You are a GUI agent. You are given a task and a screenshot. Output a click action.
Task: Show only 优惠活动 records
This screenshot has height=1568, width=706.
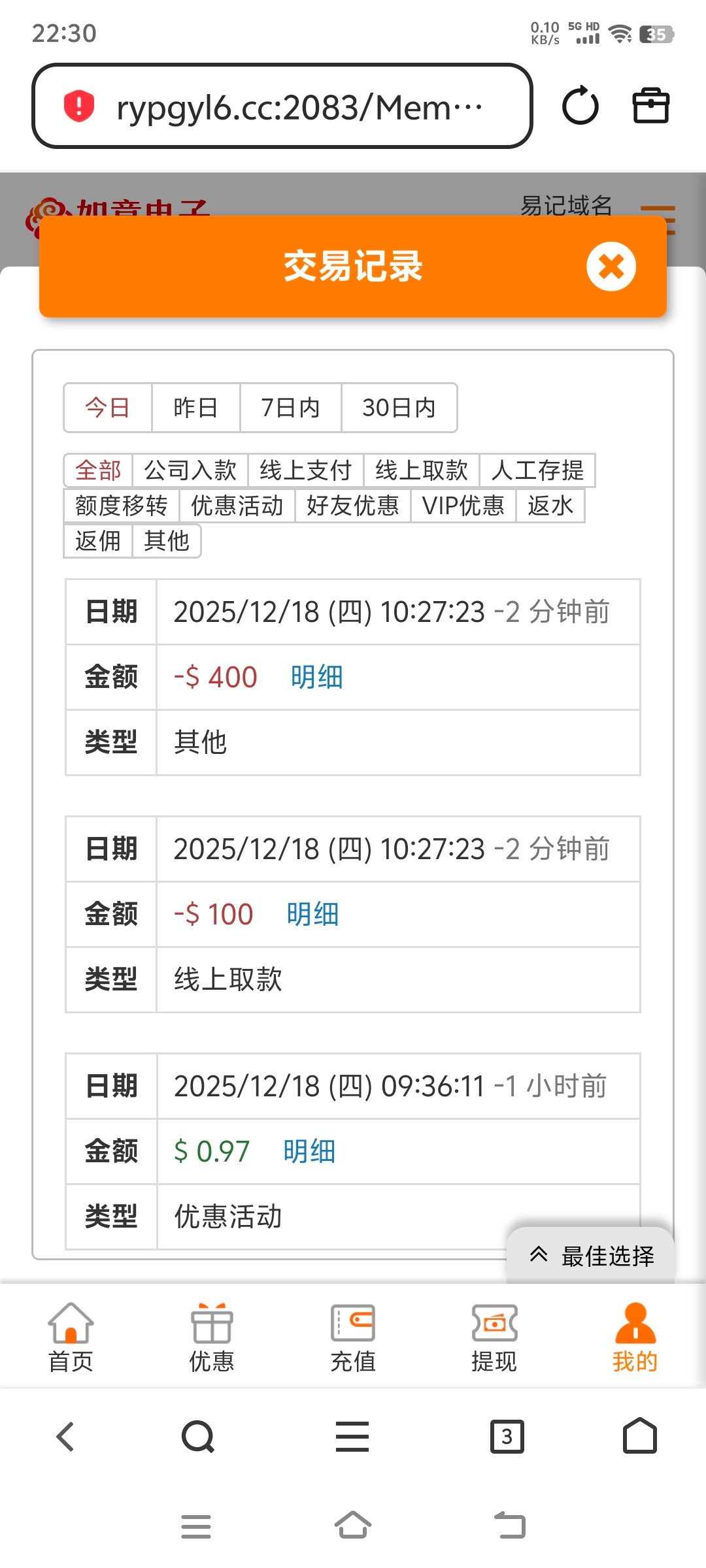pyautogui.click(x=237, y=506)
